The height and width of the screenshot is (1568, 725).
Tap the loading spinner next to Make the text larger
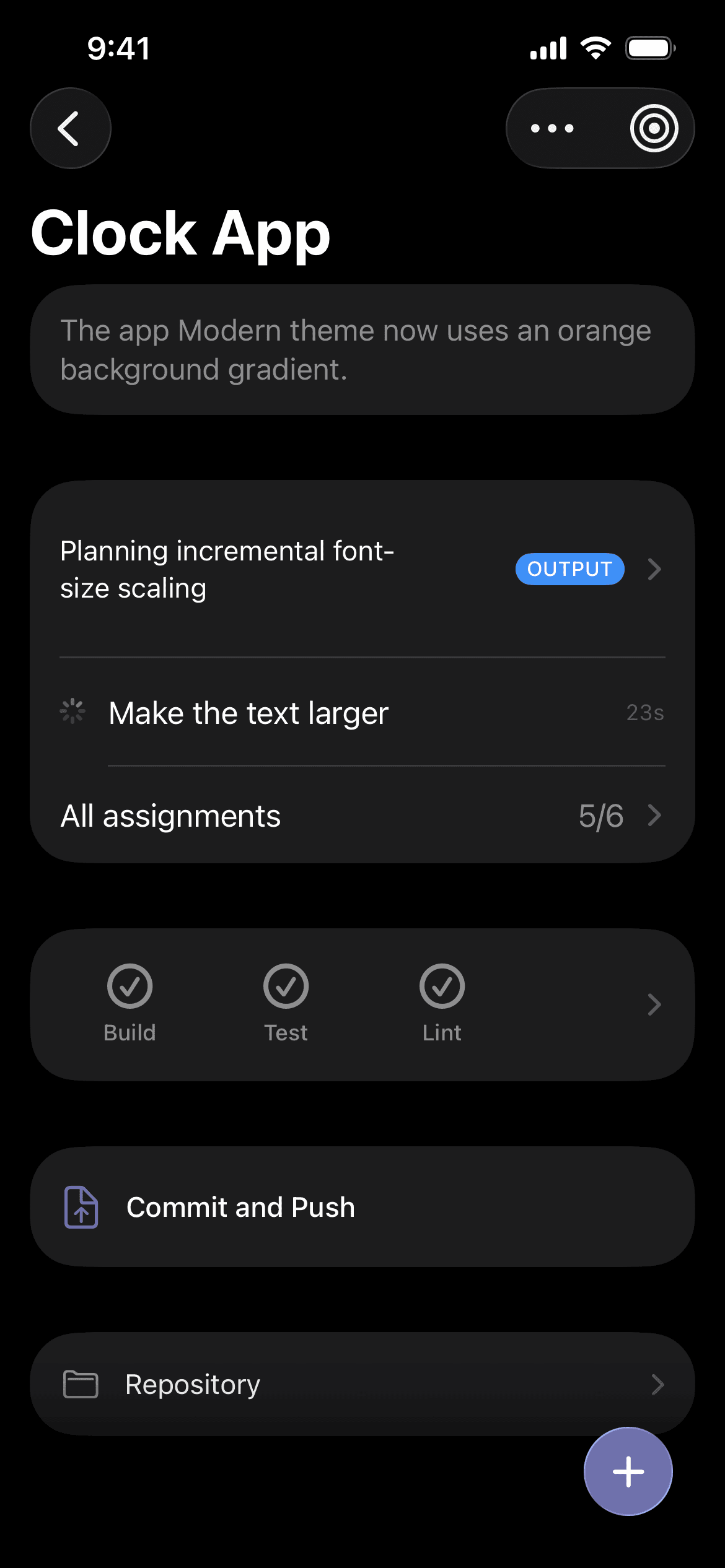click(72, 712)
